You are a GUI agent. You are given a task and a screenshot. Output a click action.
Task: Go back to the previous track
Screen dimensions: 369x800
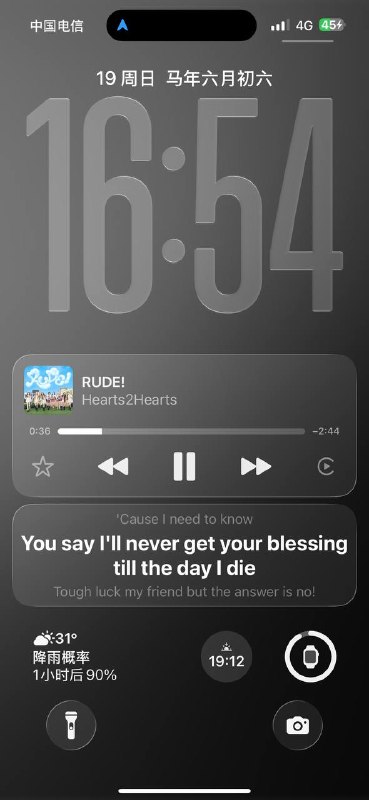tap(113, 466)
